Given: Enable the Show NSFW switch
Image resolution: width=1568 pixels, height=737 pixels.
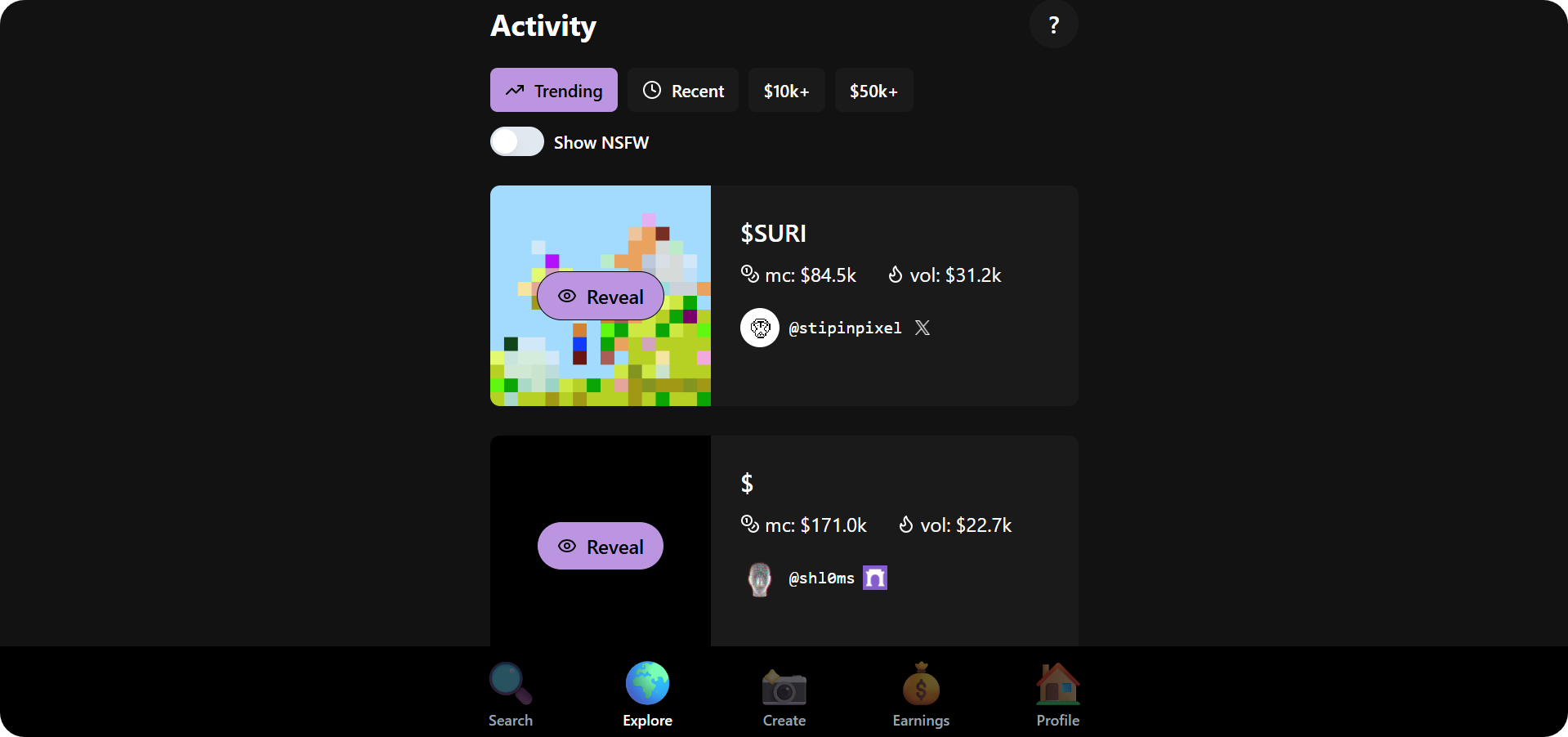Looking at the screenshot, I should (517, 141).
